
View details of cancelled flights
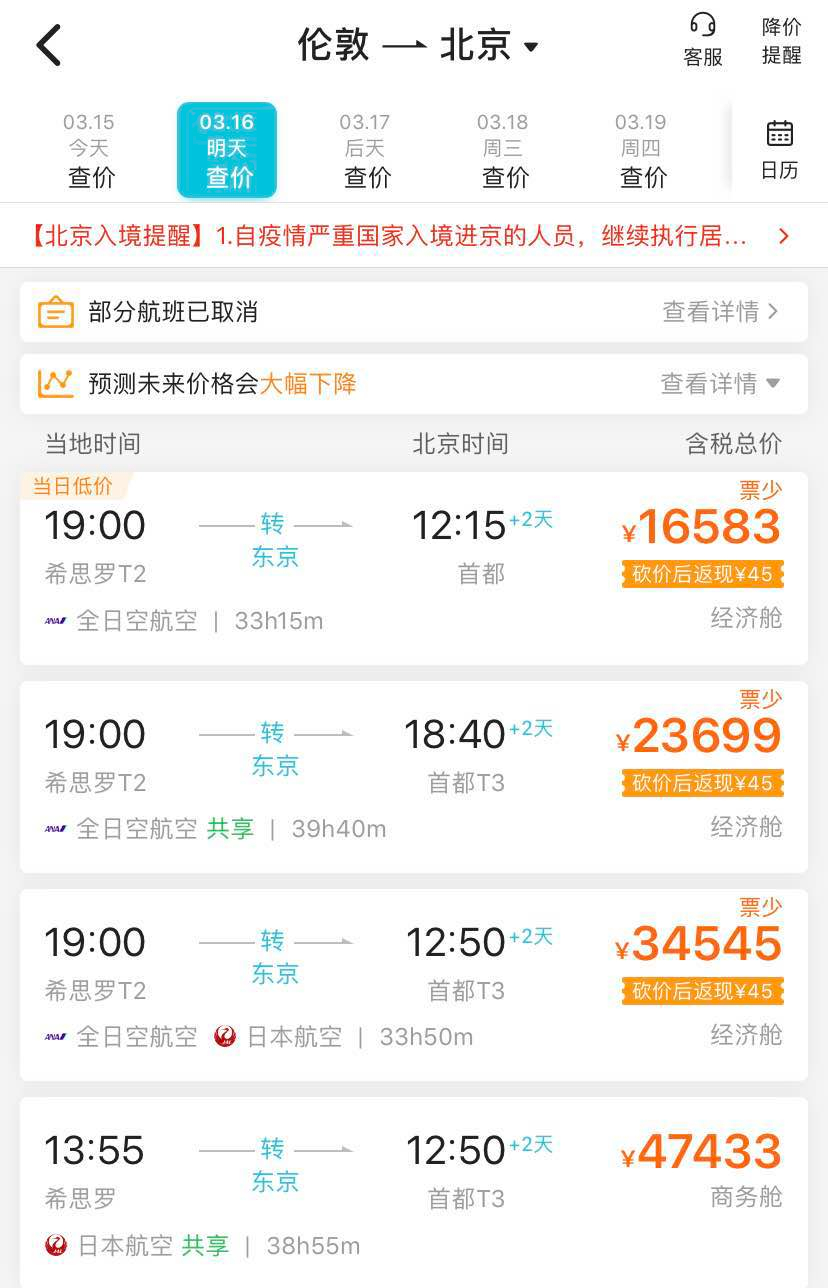[712, 312]
